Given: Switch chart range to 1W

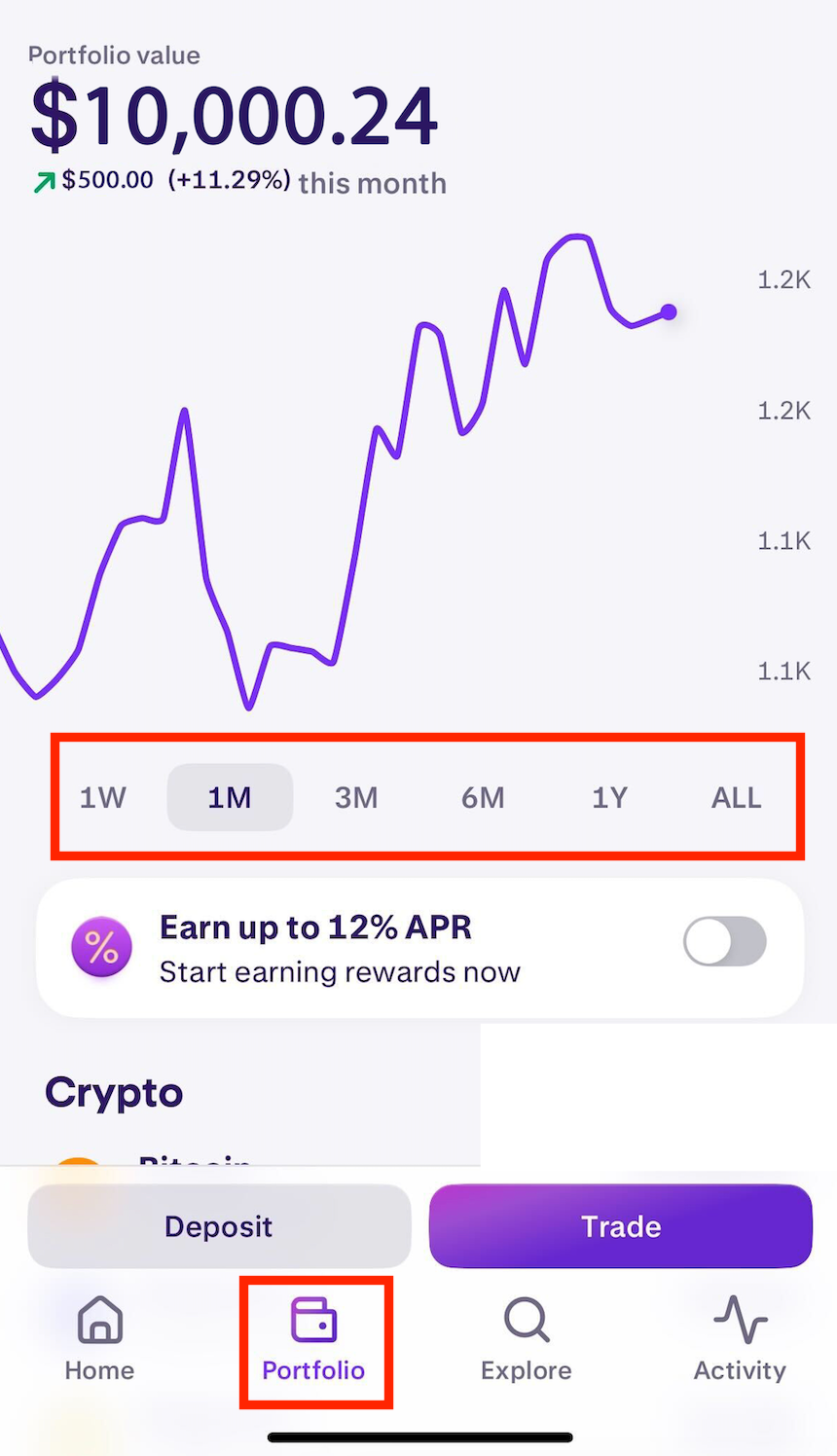Looking at the screenshot, I should pos(103,796).
